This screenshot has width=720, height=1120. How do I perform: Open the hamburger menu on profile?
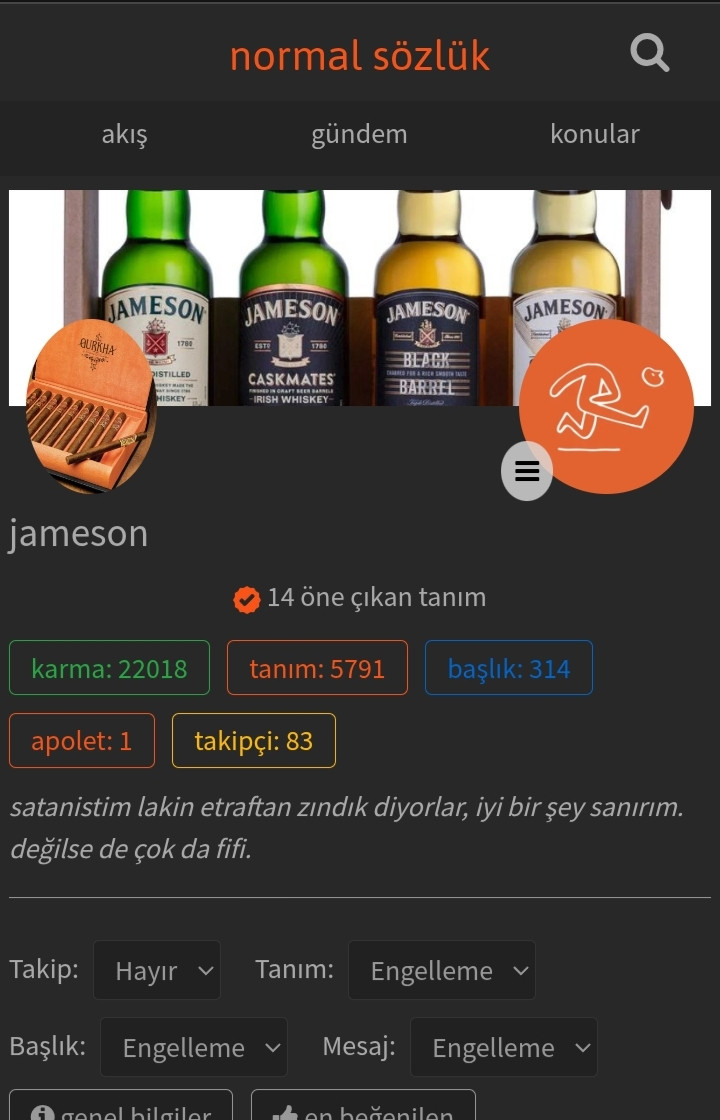pyautogui.click(x=527, y=471)
